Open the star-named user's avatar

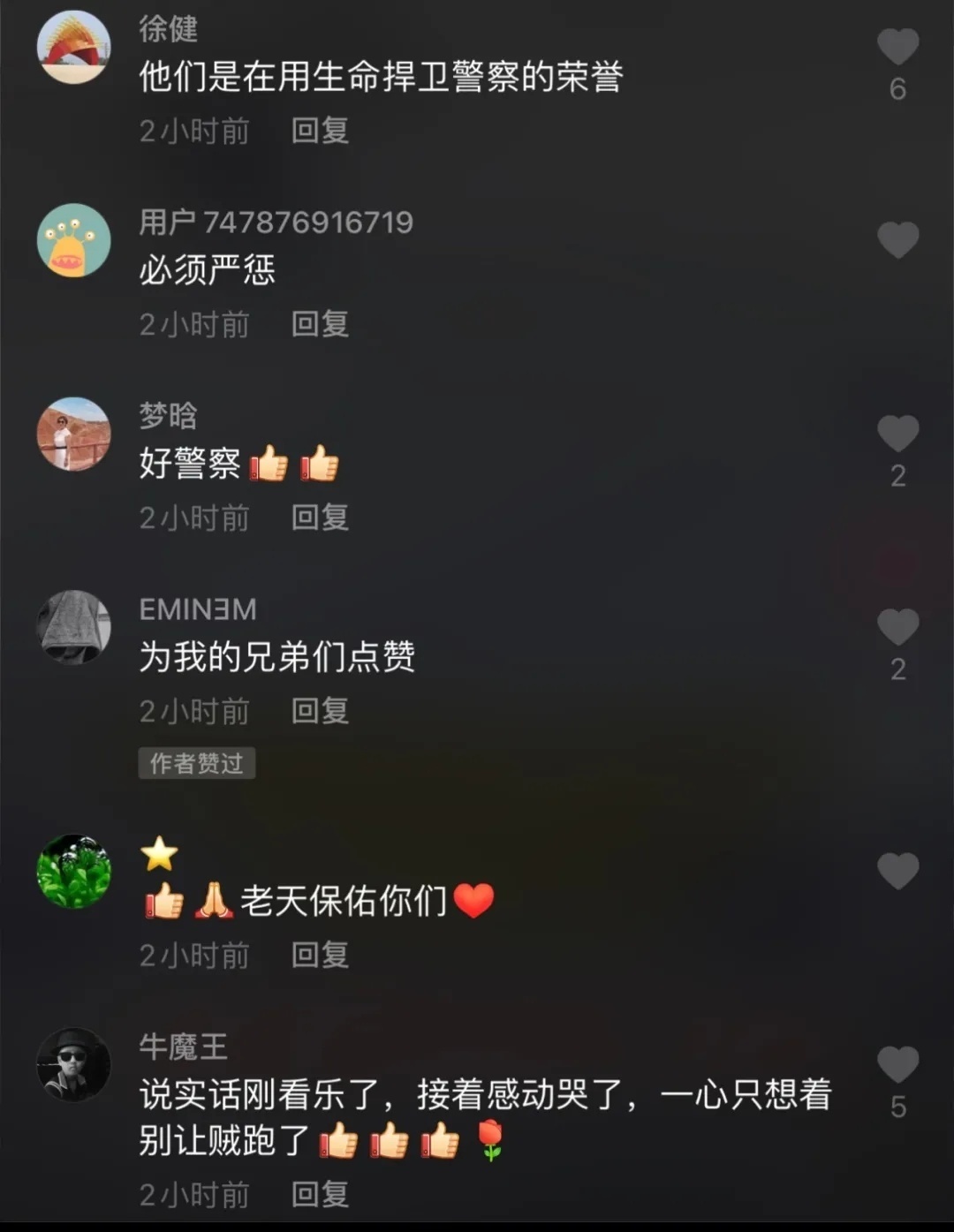(x=74, y=872)
